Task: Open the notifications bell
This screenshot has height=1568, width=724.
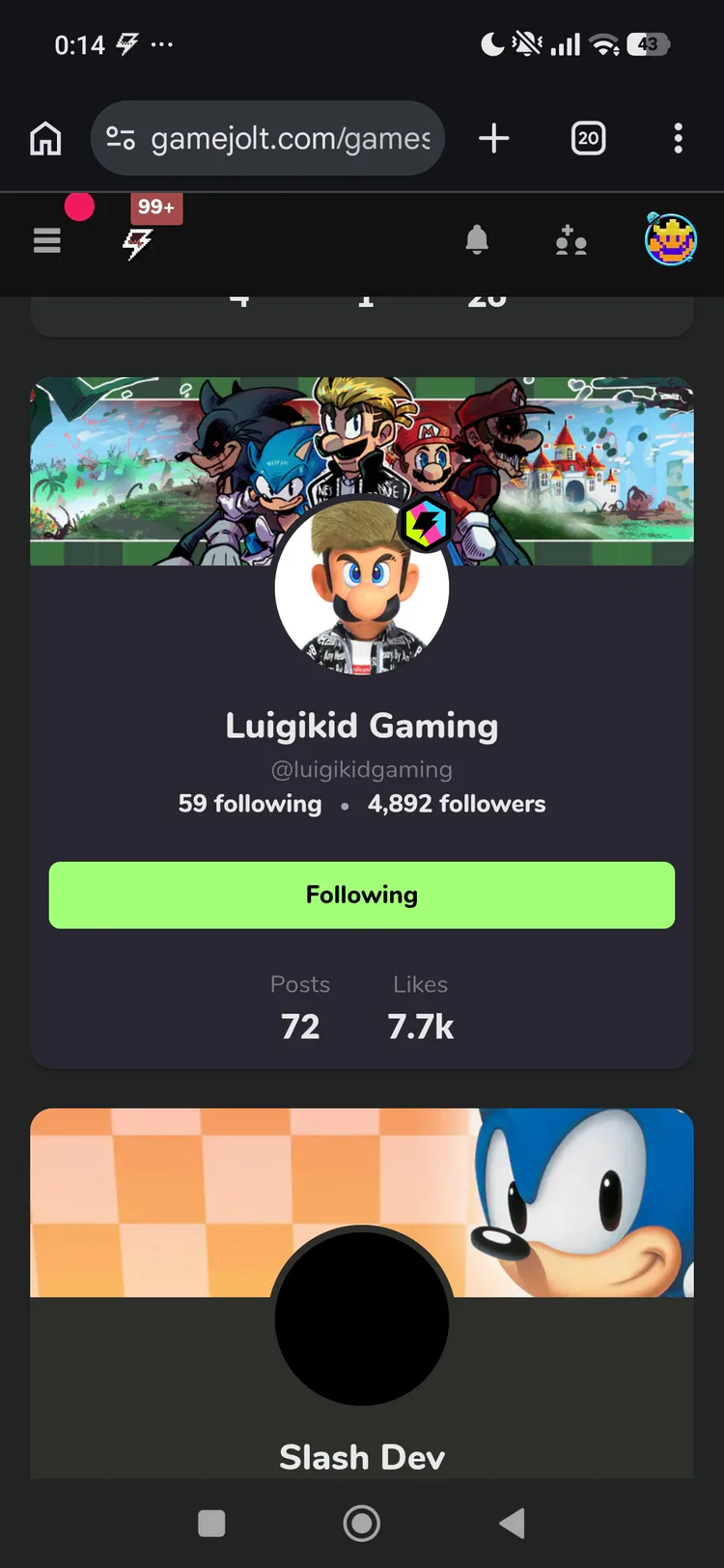Action: tap(477, 240)
